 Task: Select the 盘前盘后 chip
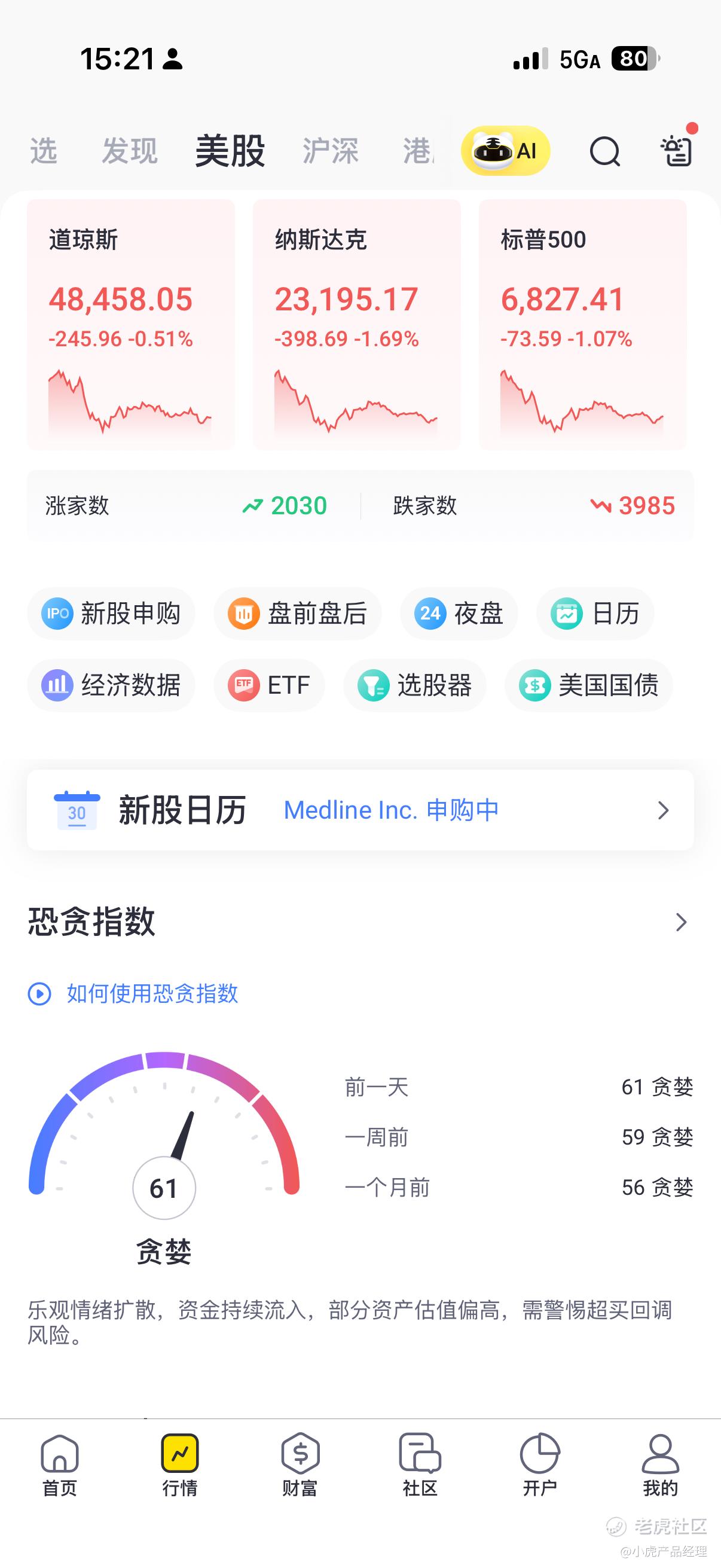298,614
